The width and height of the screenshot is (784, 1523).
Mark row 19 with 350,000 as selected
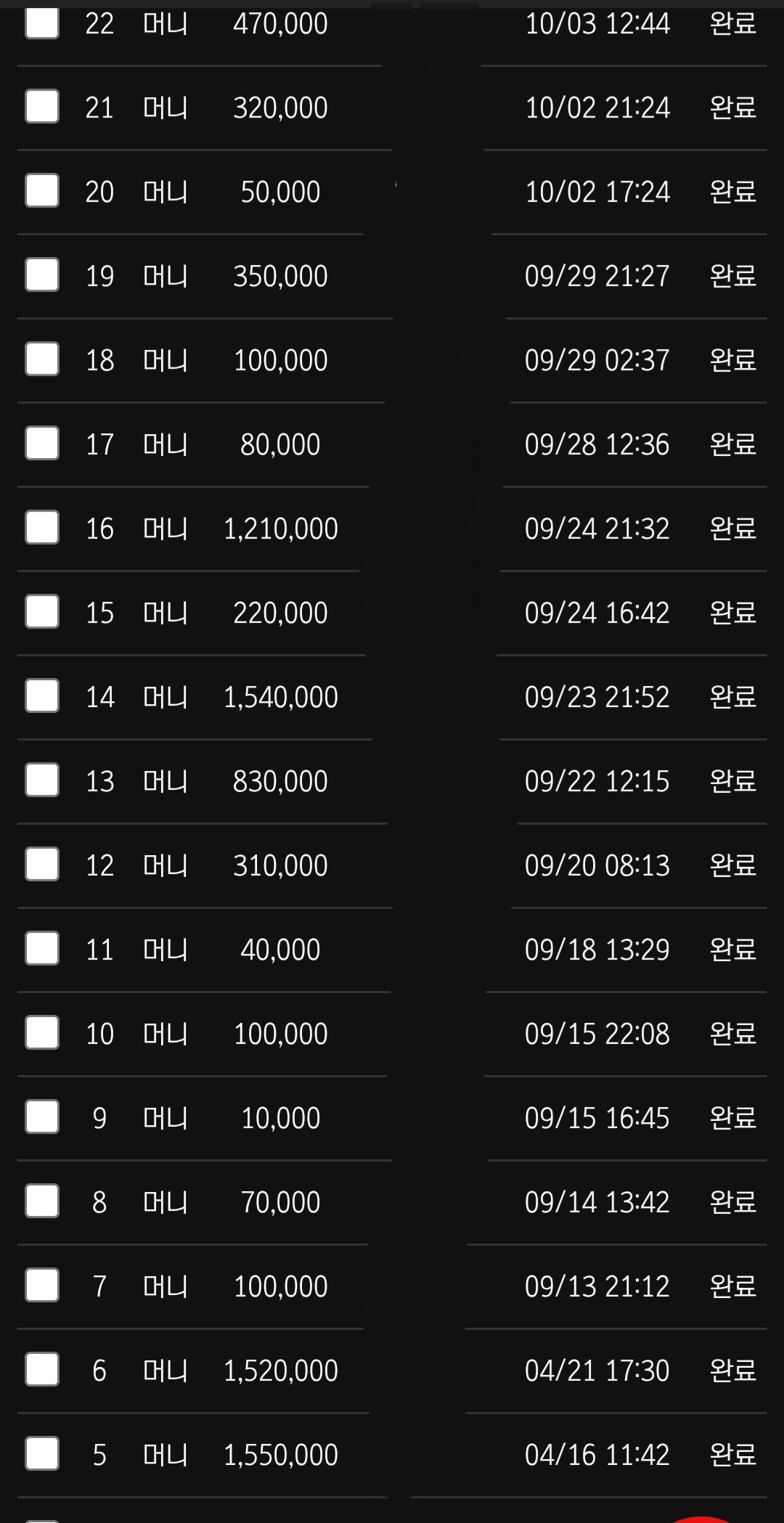click(42, 275)
